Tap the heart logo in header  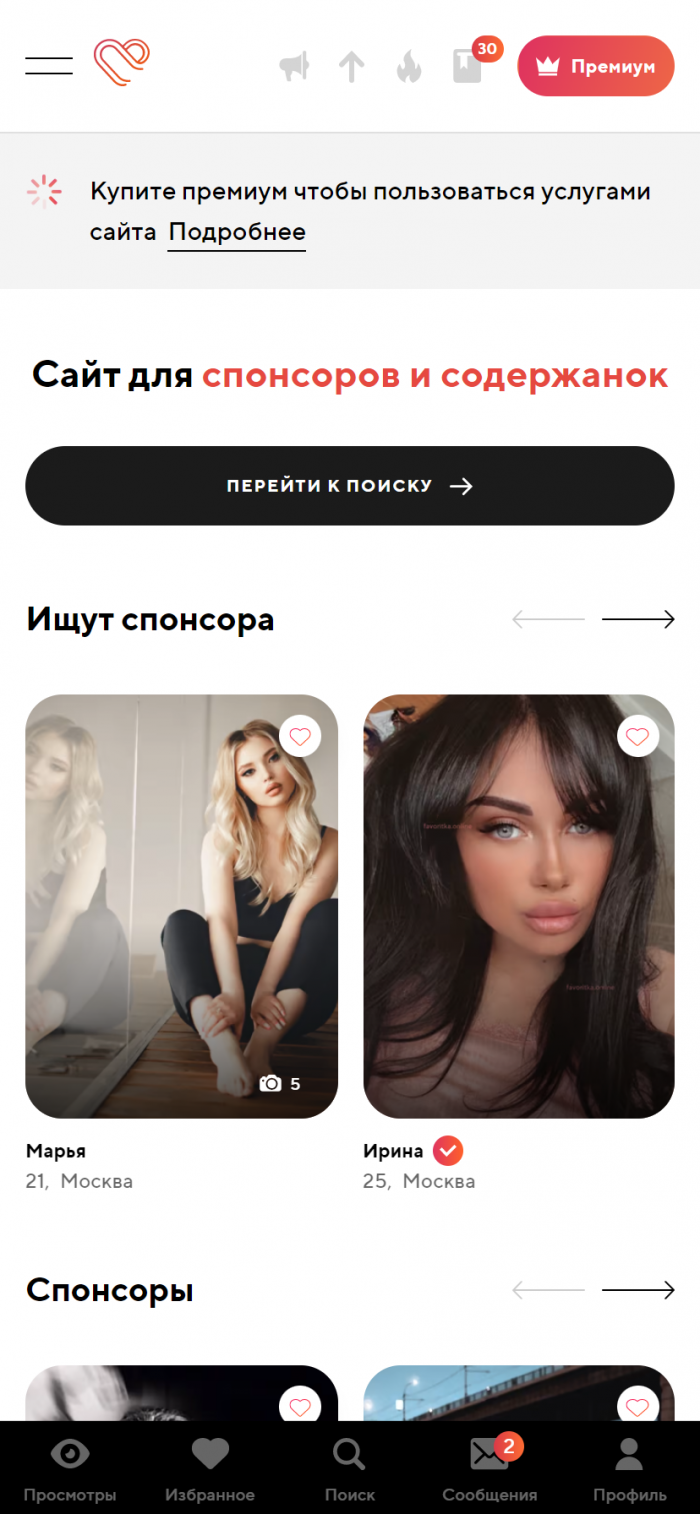[x=121, y=62]
